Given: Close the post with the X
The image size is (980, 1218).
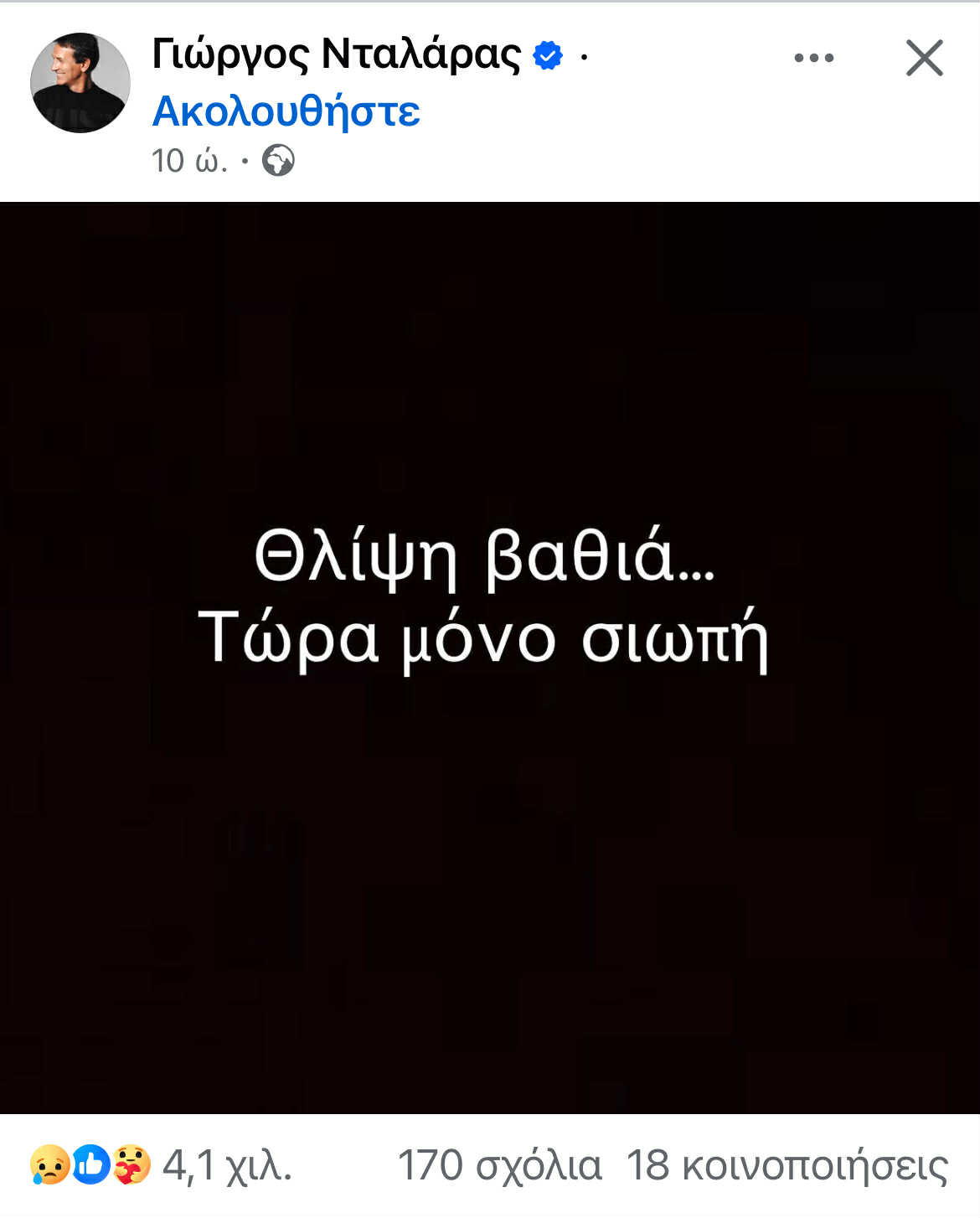Looking at the screenshot, I should 924,58.
